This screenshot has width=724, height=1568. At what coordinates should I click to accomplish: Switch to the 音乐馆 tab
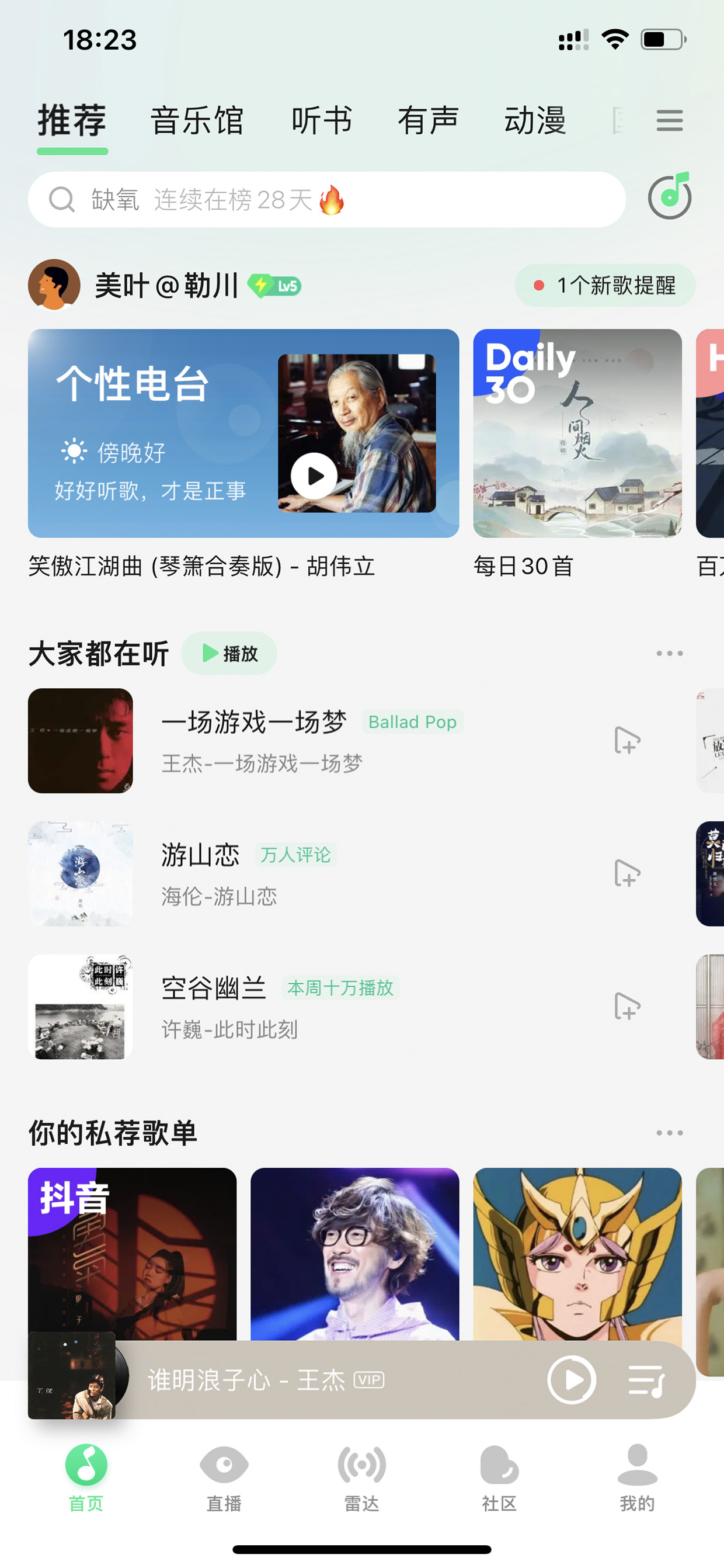pyautogui.click(x=197, y=120)
